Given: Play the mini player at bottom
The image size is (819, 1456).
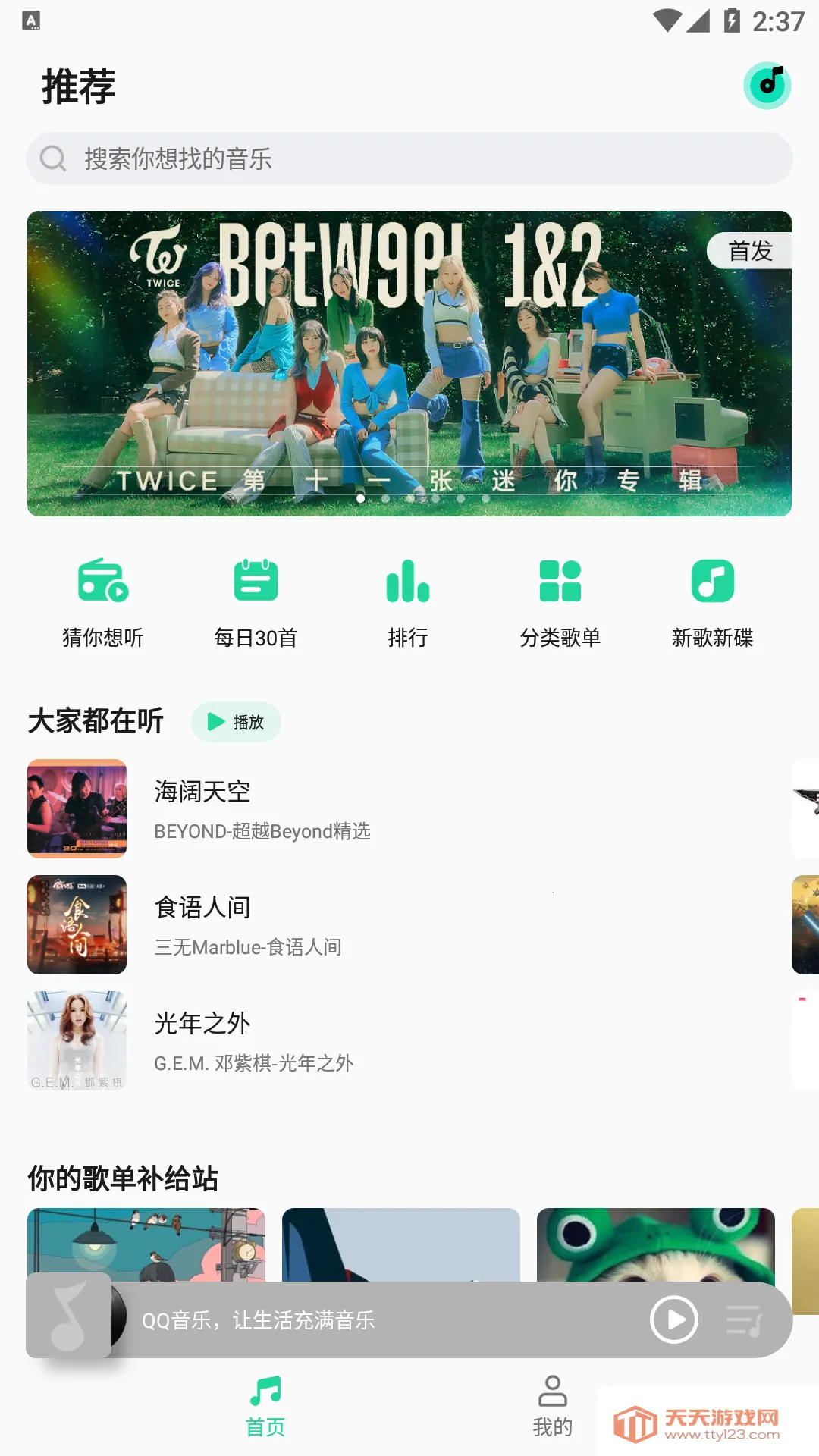Looking at the screenshot, I should 674,1319.
